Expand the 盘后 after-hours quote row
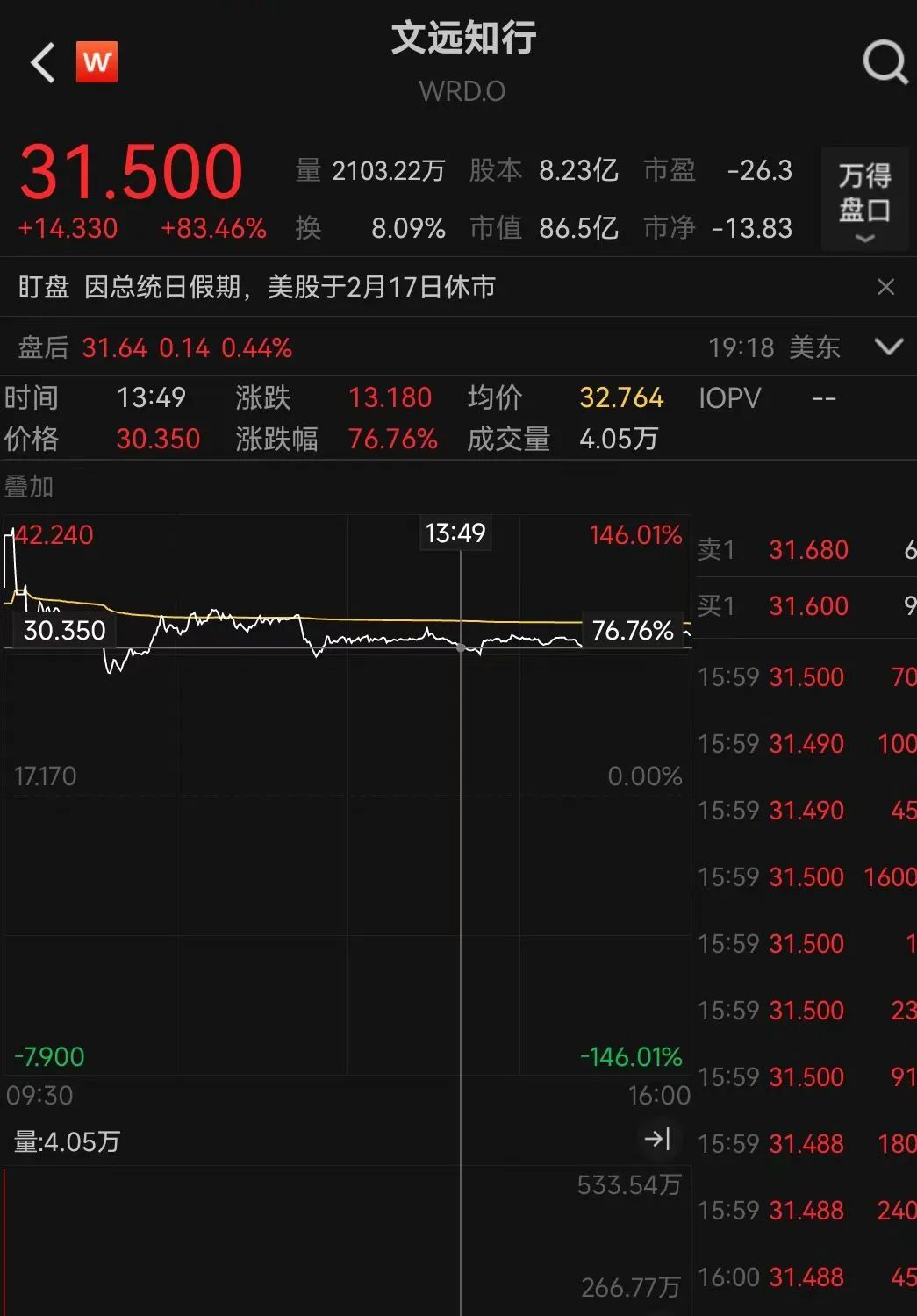 tap(889, 347)
